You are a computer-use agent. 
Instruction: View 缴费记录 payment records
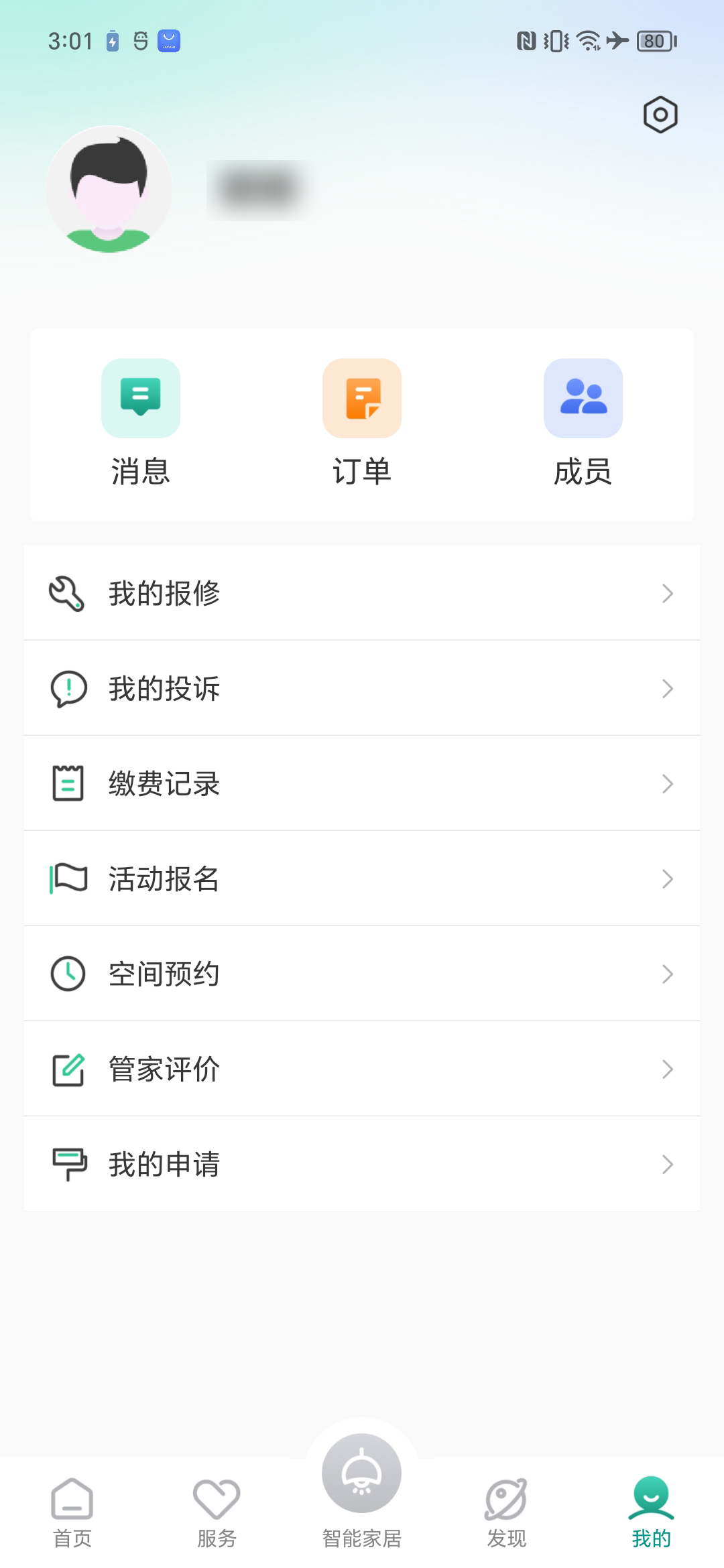click(x=362, y=783)
